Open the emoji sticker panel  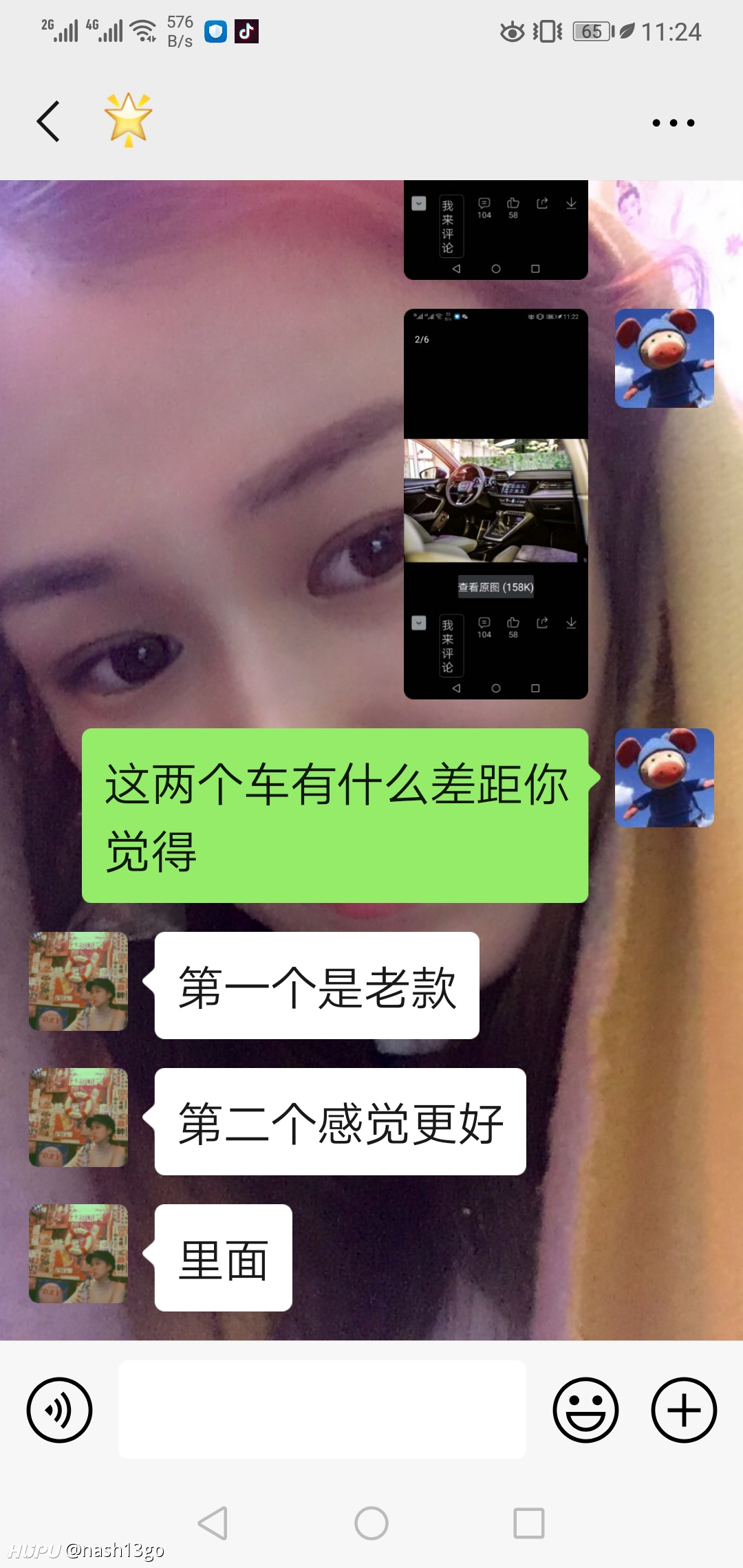pos(585,1410)
